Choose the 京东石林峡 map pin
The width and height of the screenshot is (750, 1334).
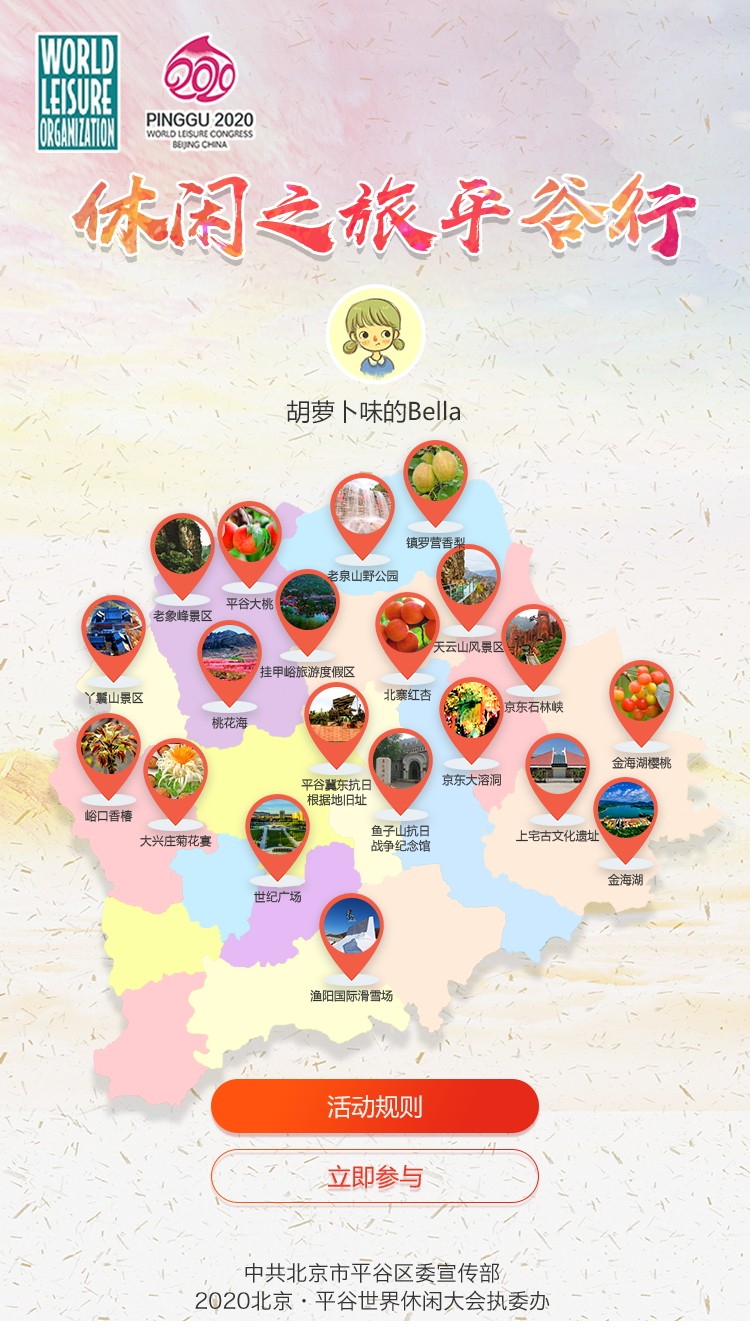(x=533, y=638)
